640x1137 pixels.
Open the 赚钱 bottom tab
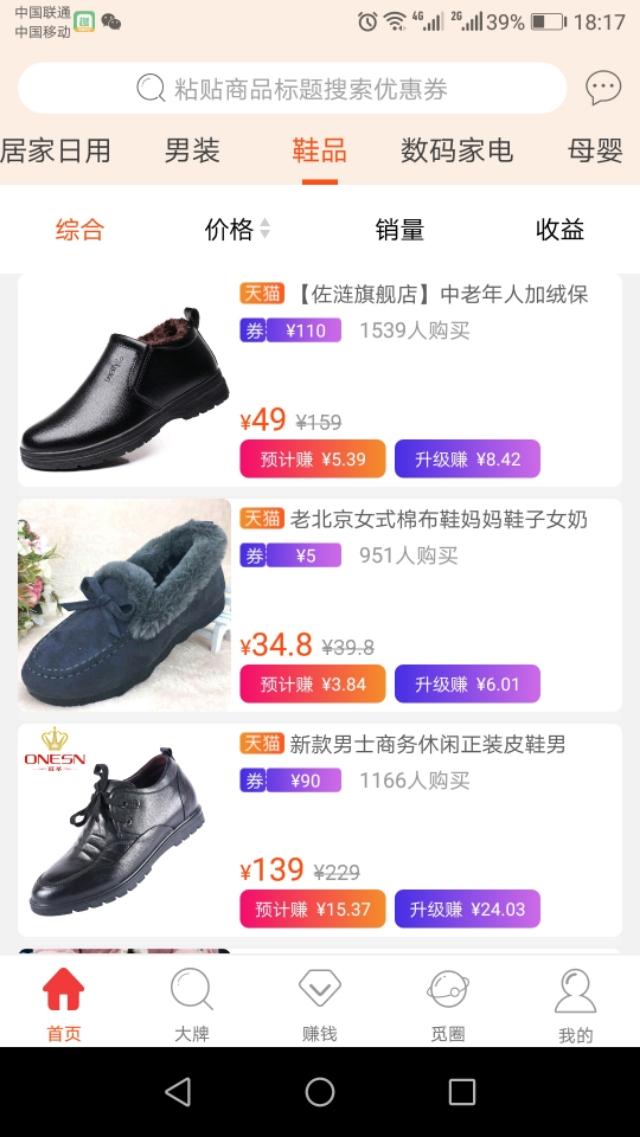[319, 1003]
